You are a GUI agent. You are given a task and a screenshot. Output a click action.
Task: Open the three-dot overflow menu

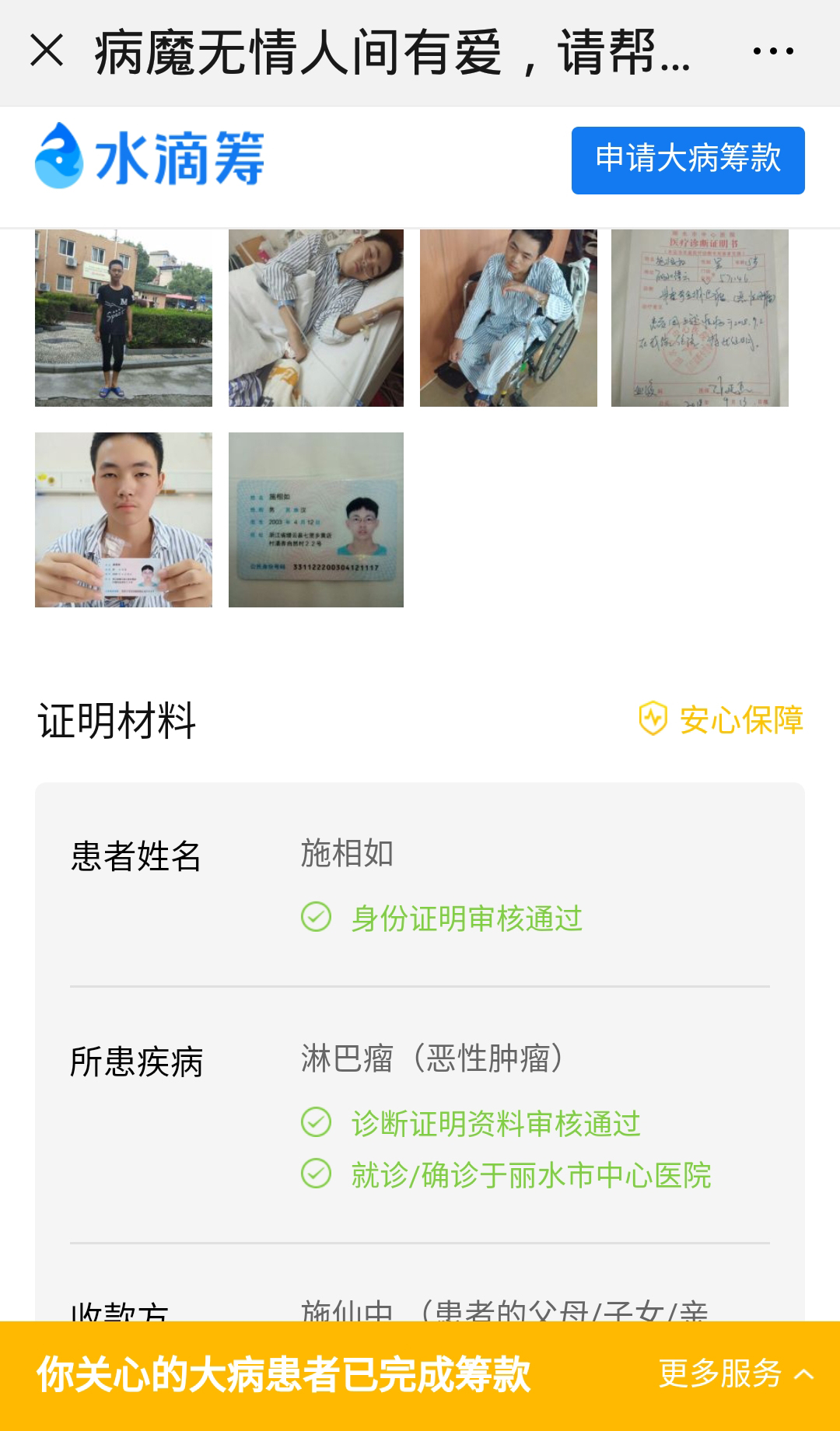pyautogui.click(x=772, y=51)
